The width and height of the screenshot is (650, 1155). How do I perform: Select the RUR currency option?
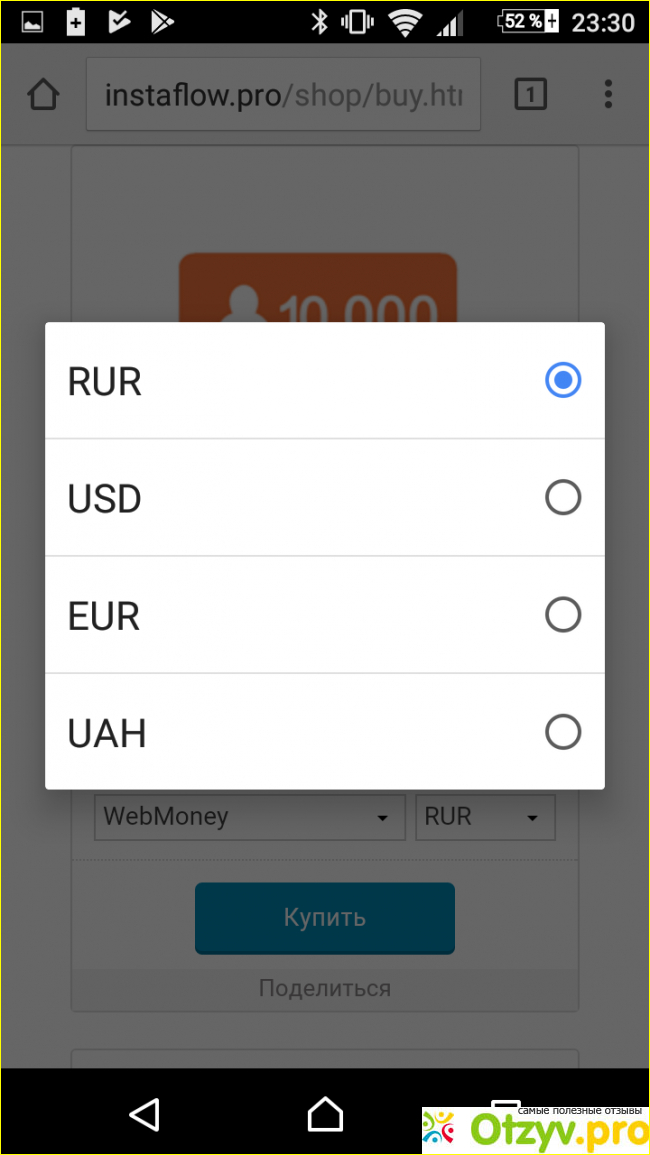click(324, 381)
